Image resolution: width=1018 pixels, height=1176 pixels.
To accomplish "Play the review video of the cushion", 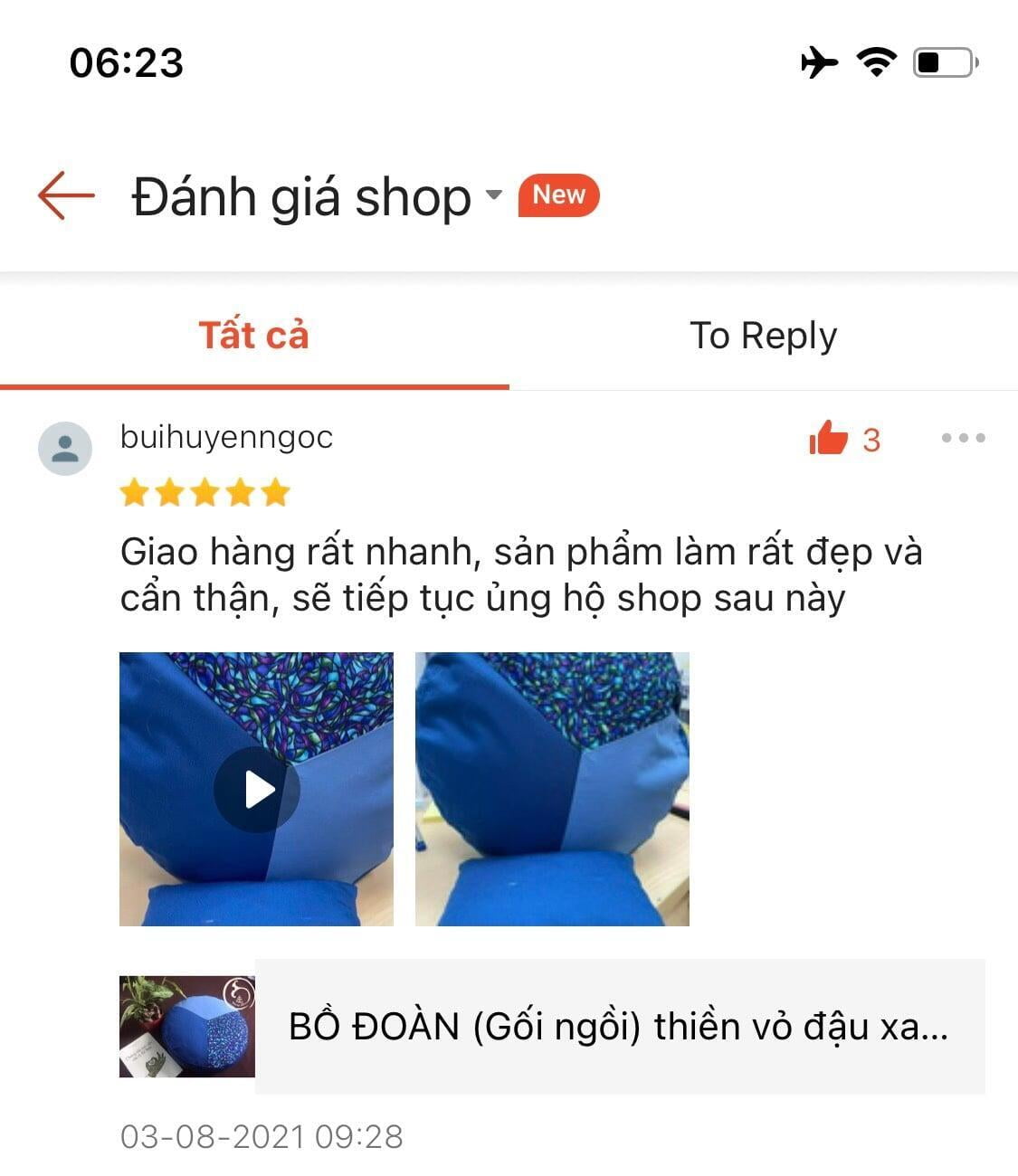I will [x=257, y=789].
